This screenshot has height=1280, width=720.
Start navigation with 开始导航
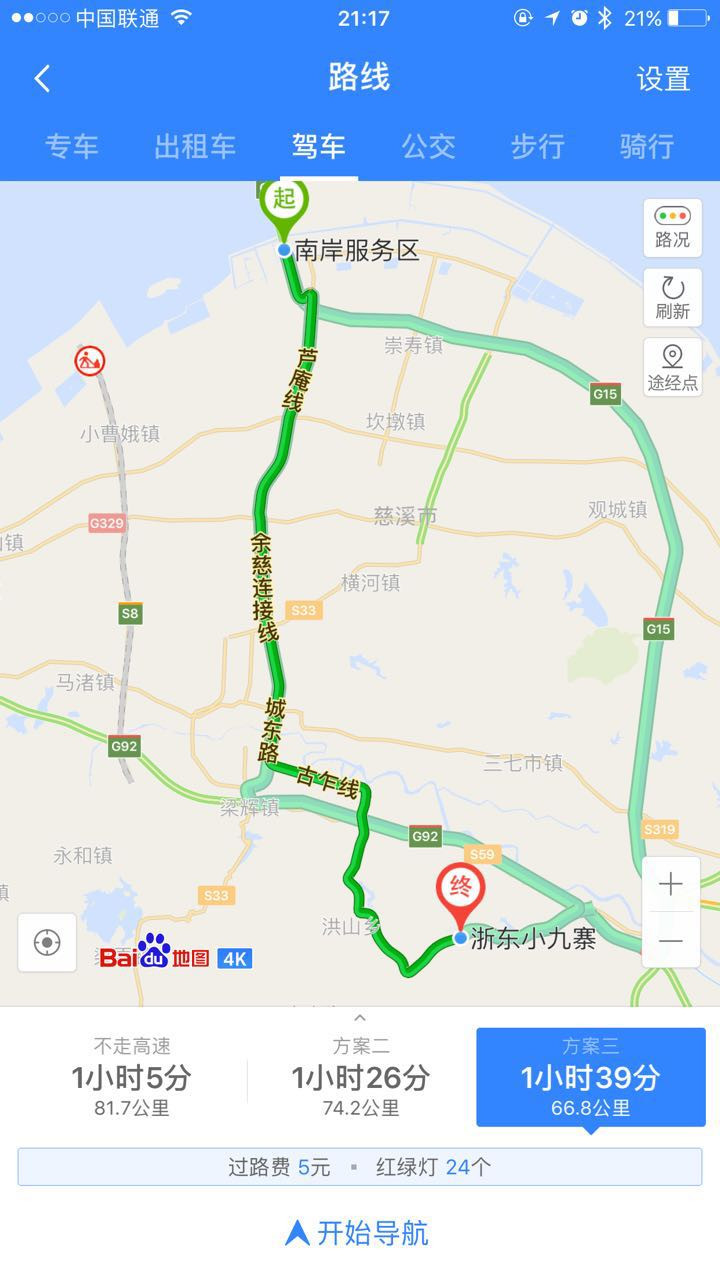coord(358,1233)
